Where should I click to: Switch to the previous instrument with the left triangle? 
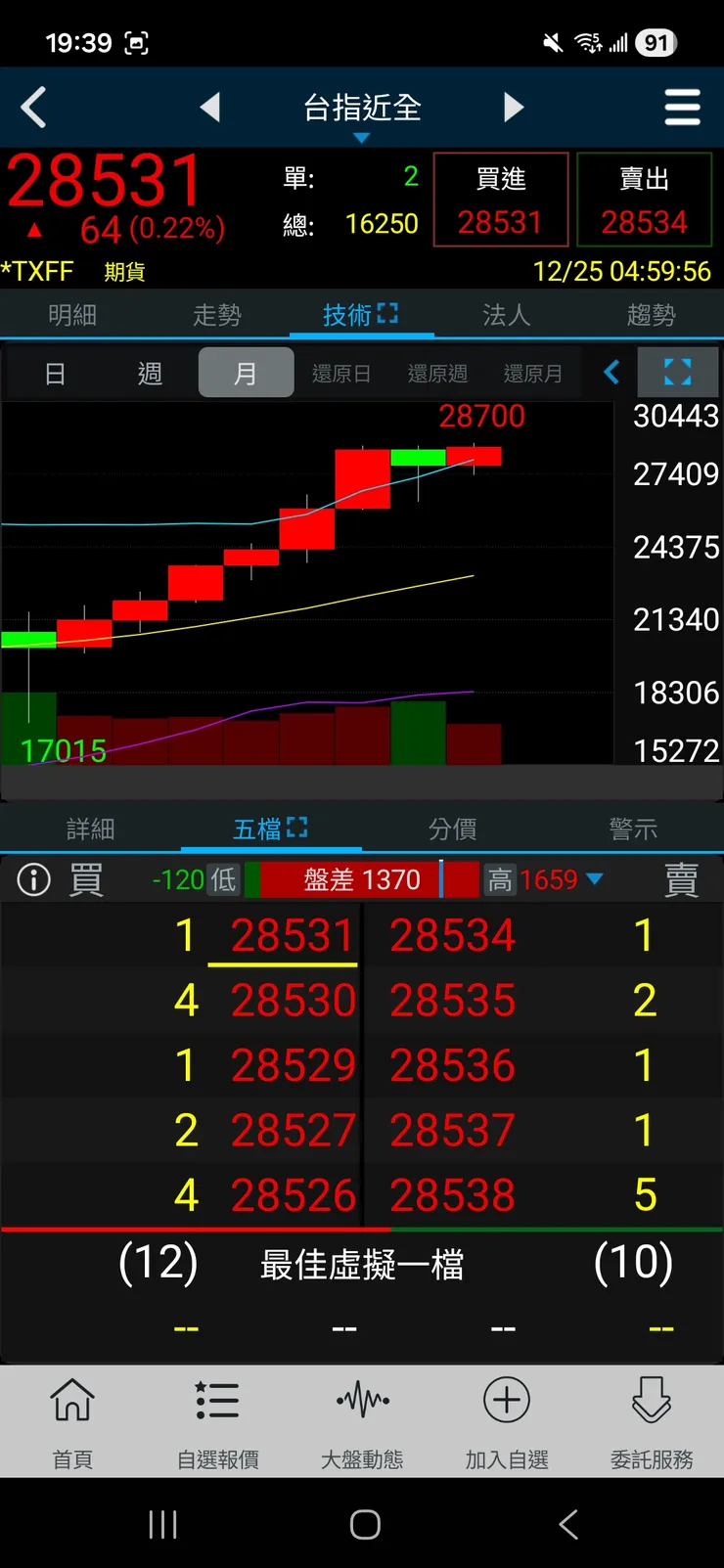point(210,108)
